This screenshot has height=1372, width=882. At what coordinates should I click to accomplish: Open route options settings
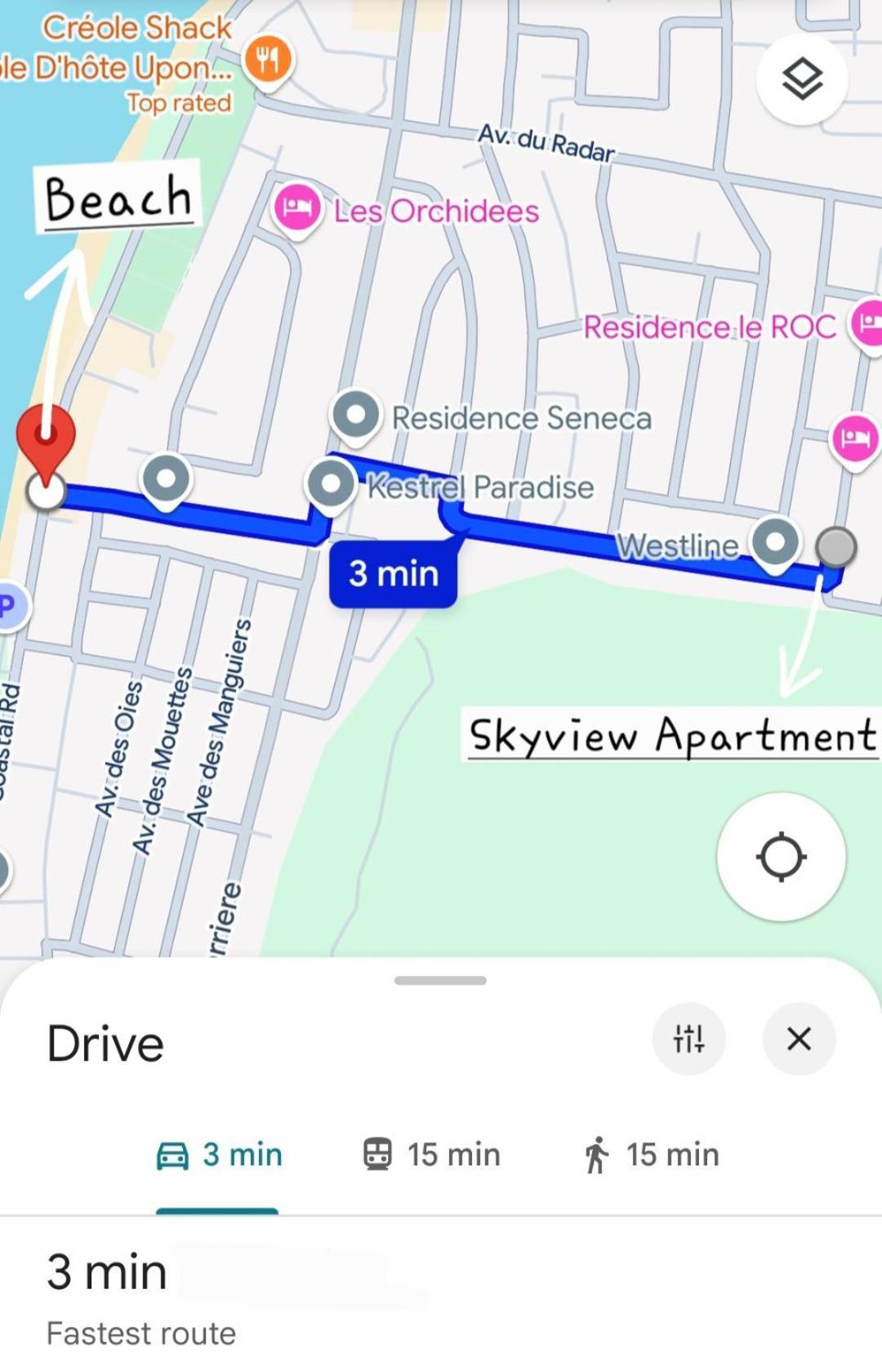click(x=688, y=1039)
